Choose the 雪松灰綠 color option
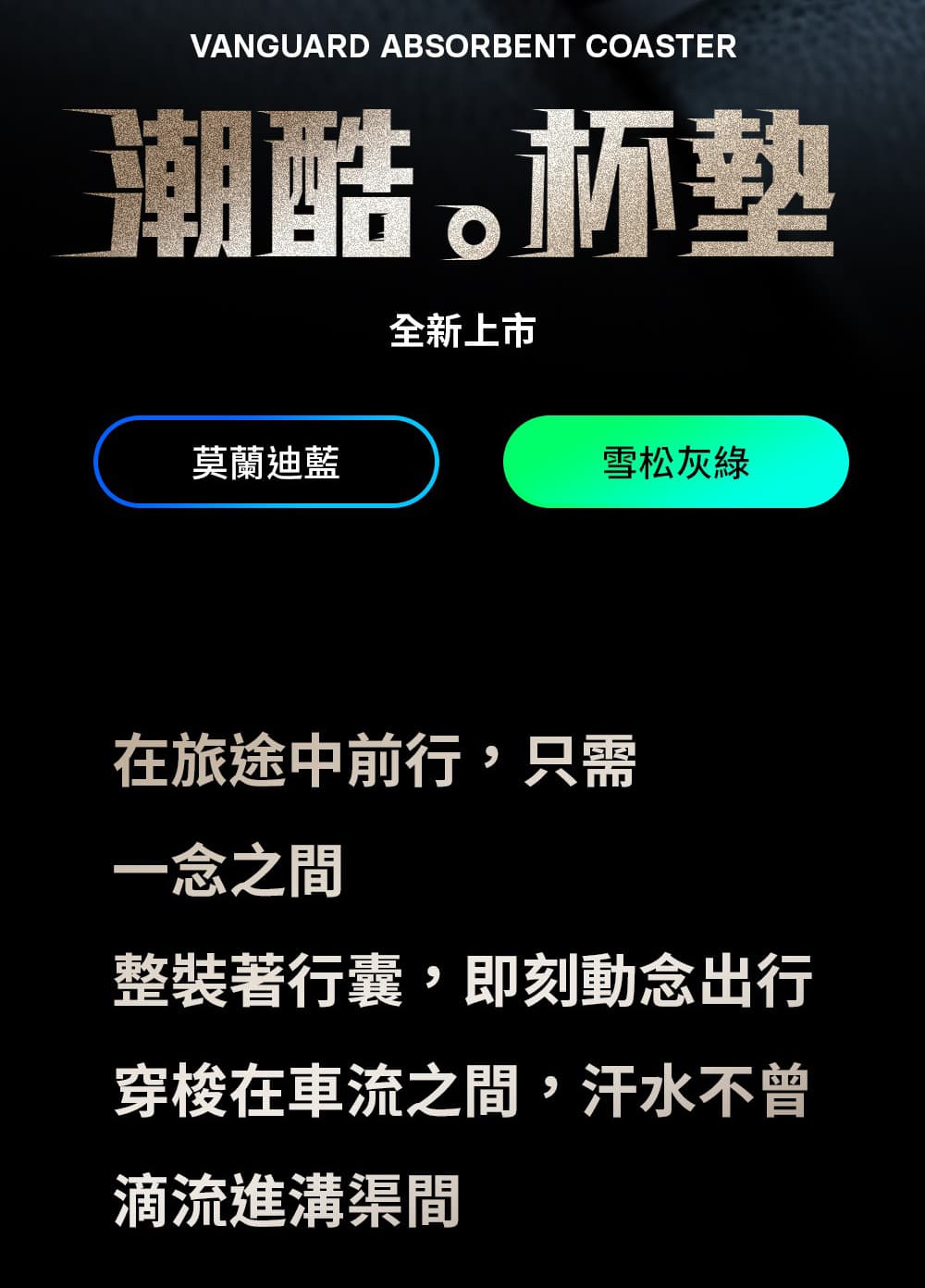The image size is (925, 1288). pyautogui.click(x=675, y=462)
